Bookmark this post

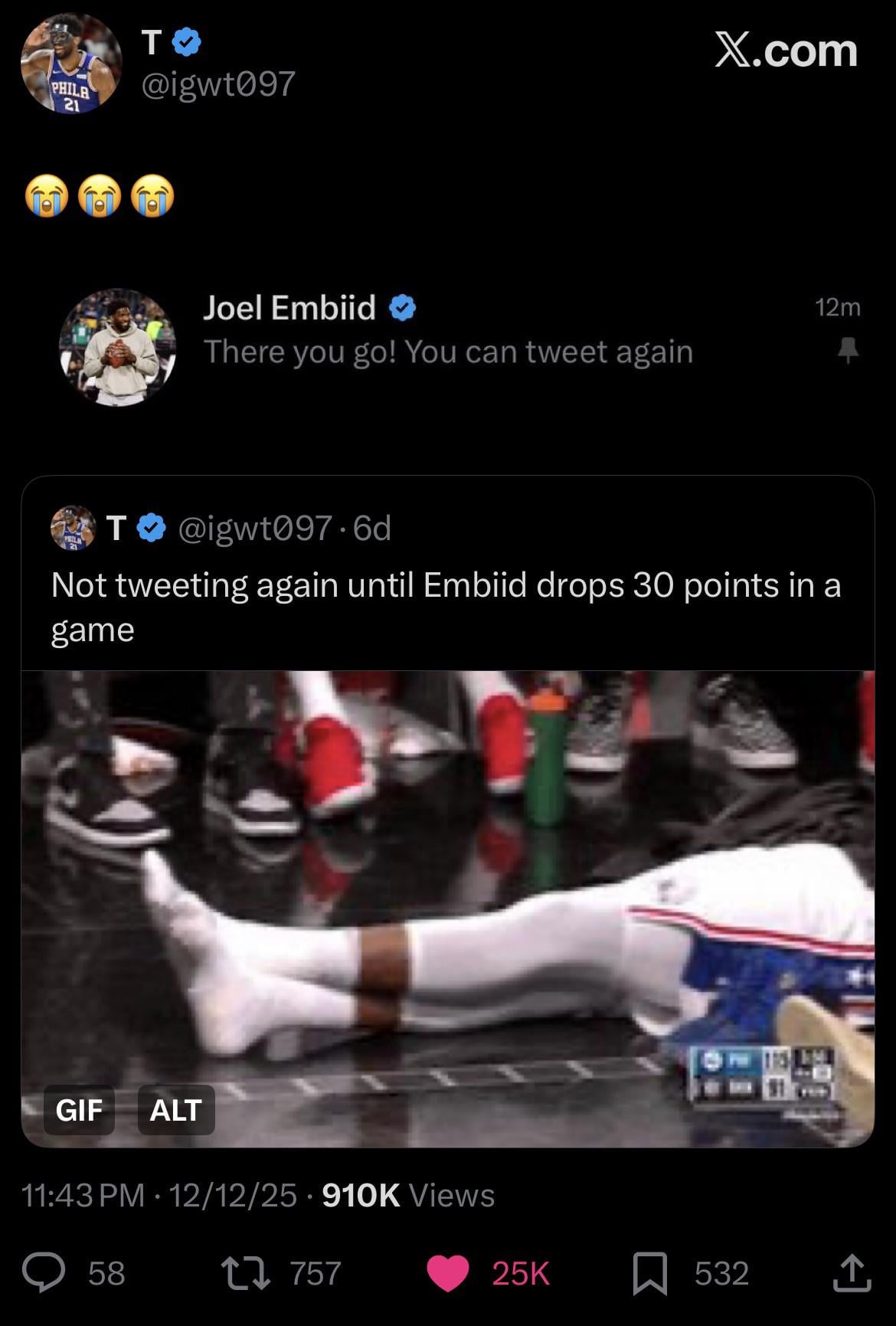click(649, 1273)
